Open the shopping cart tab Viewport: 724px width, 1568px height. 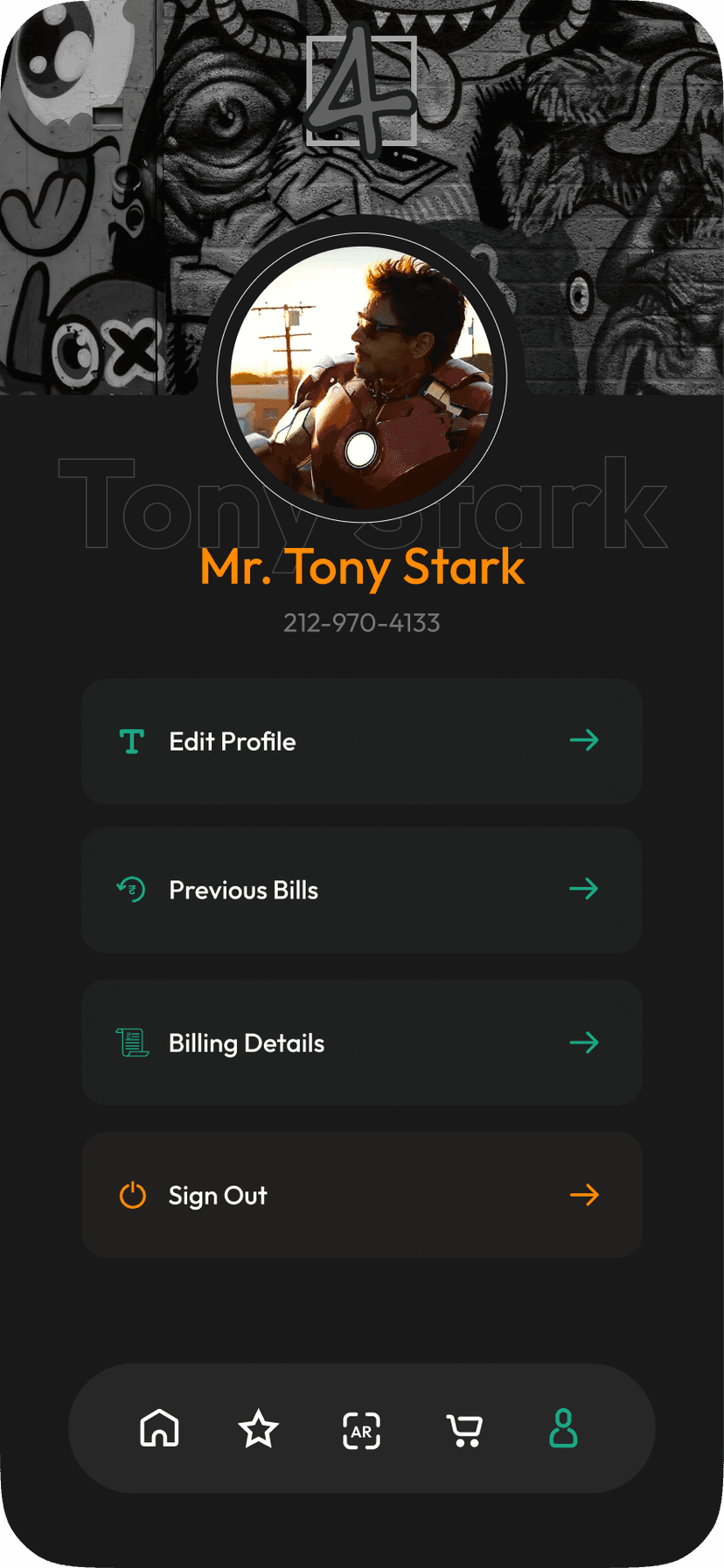pos(464,1431)
